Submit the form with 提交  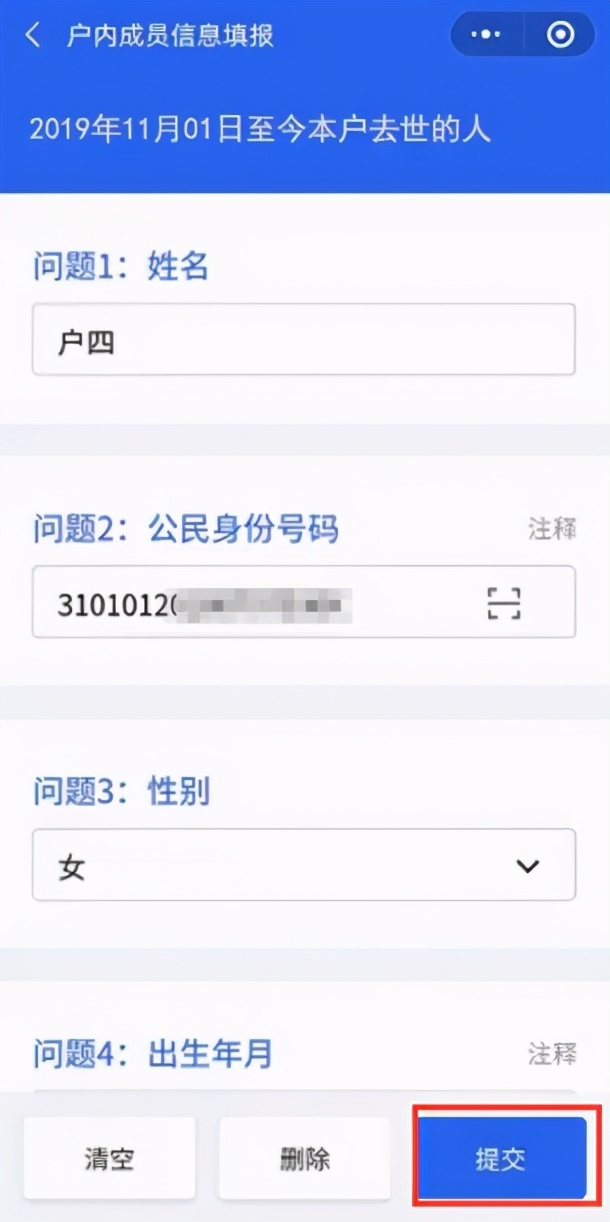point(501,1159)
